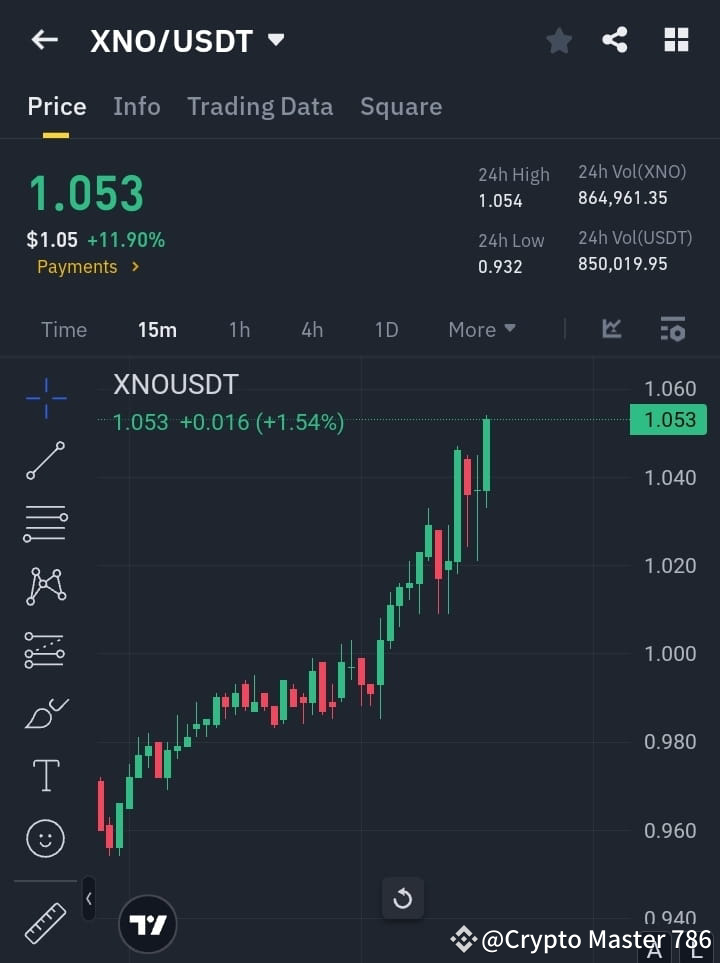Share the XNO/USDT chart
This screenshot has width=720, height=963.
pyautogui.click(x=615, y=40)
